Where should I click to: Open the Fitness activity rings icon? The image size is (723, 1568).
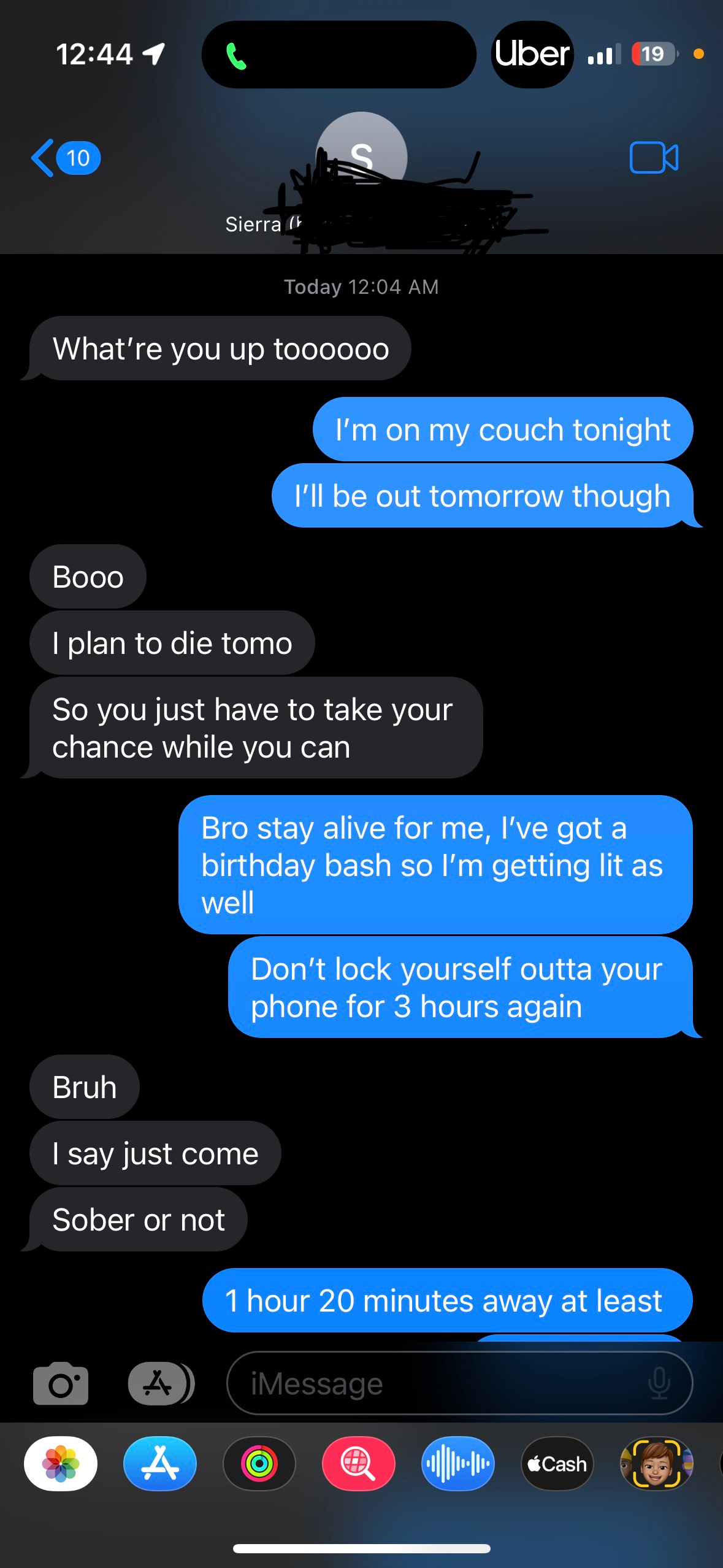(x=259, y=1464)
